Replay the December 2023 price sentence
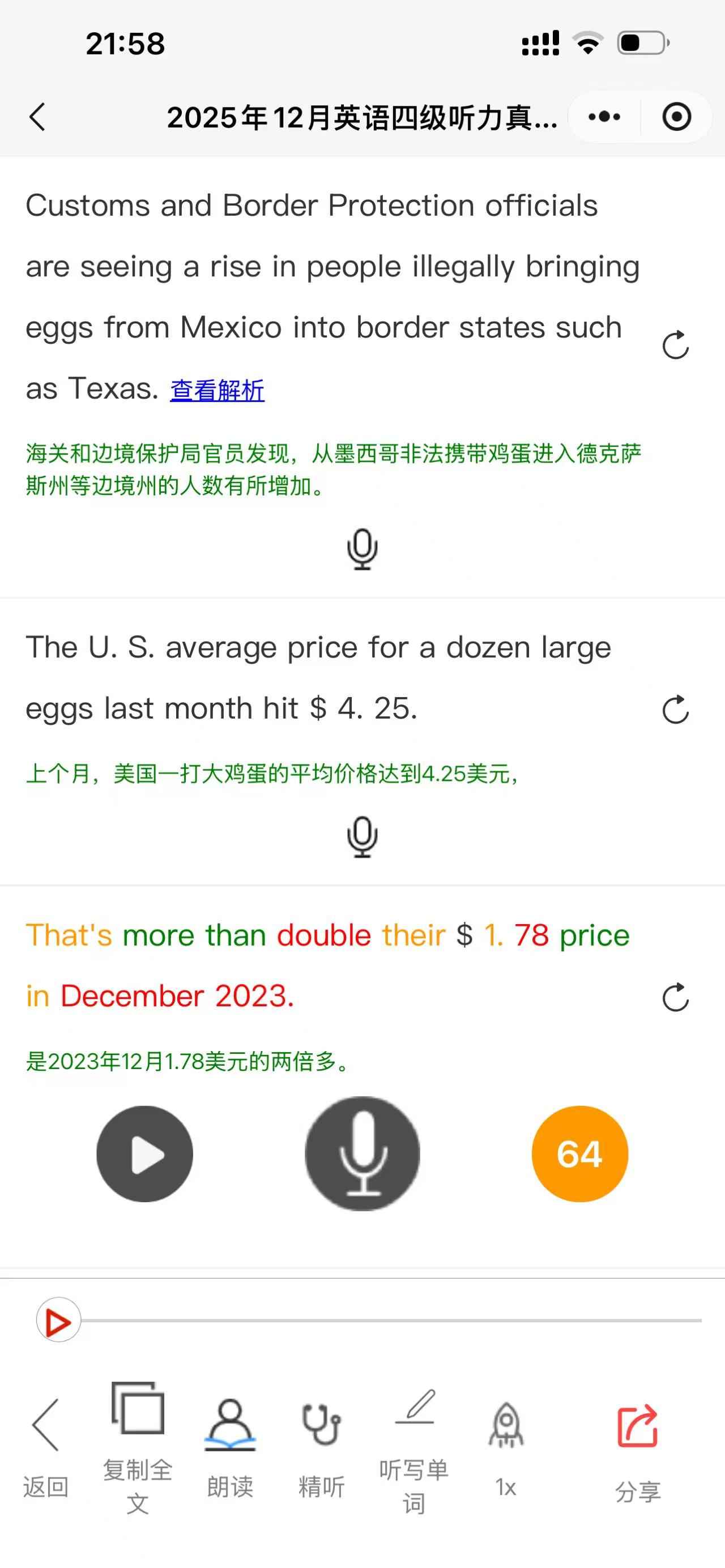Image resolution: width=725 pixels, height=1568 pixels. tap(675, 997)
